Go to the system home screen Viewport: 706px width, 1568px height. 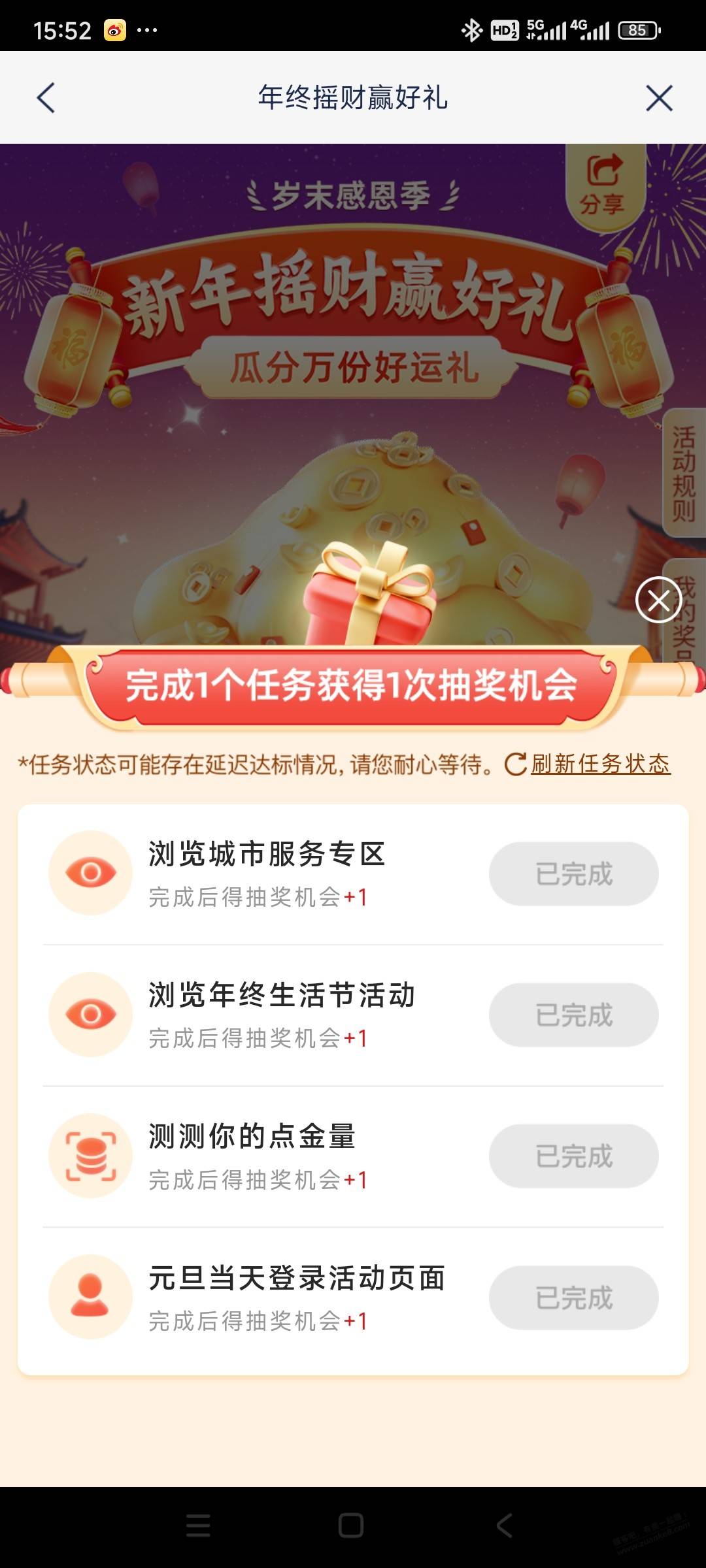click(351, 1526)
